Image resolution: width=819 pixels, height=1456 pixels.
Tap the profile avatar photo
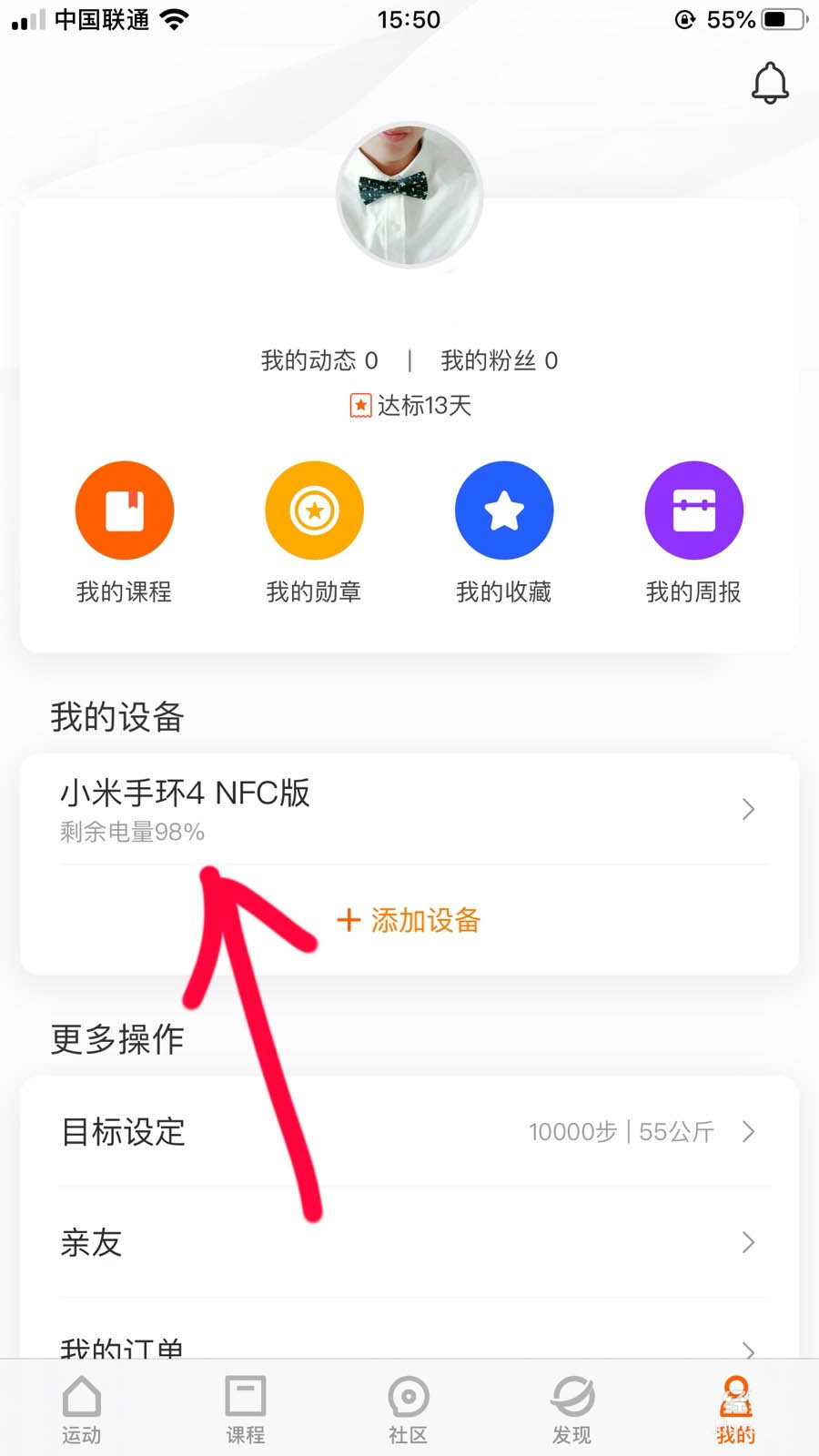pos(409,195)
